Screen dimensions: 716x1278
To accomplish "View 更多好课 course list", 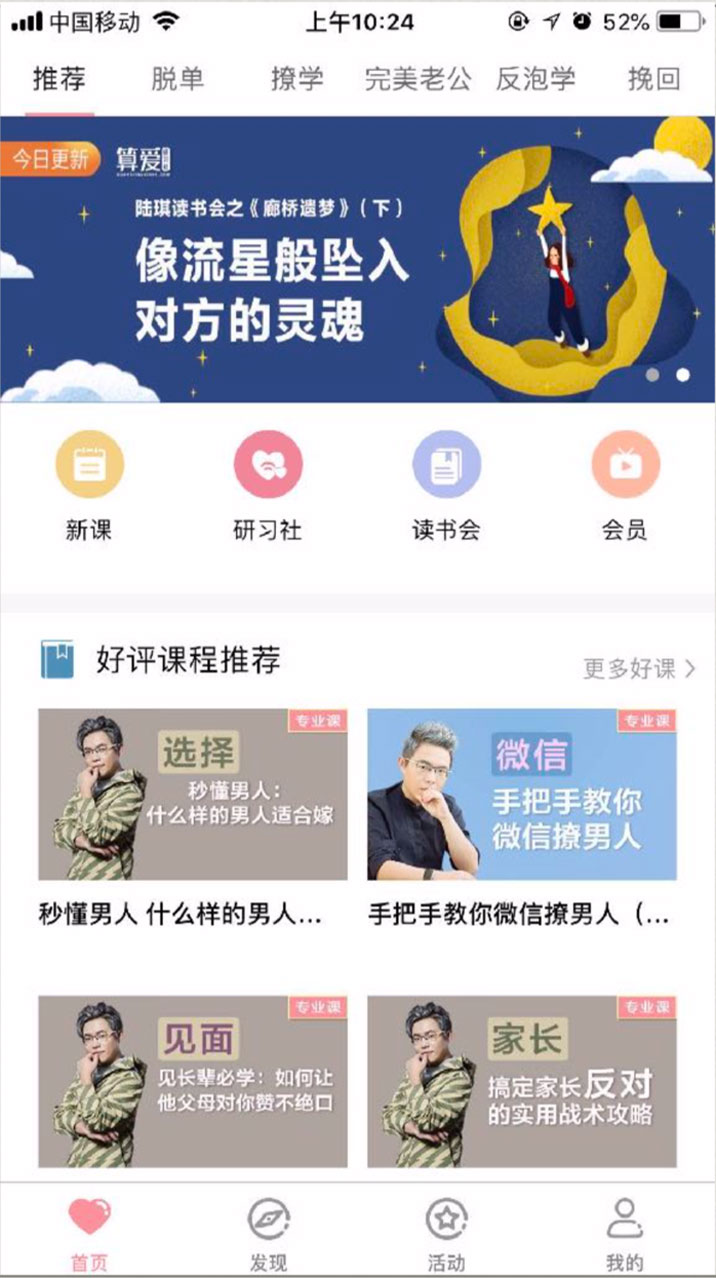I will [639, 669].
